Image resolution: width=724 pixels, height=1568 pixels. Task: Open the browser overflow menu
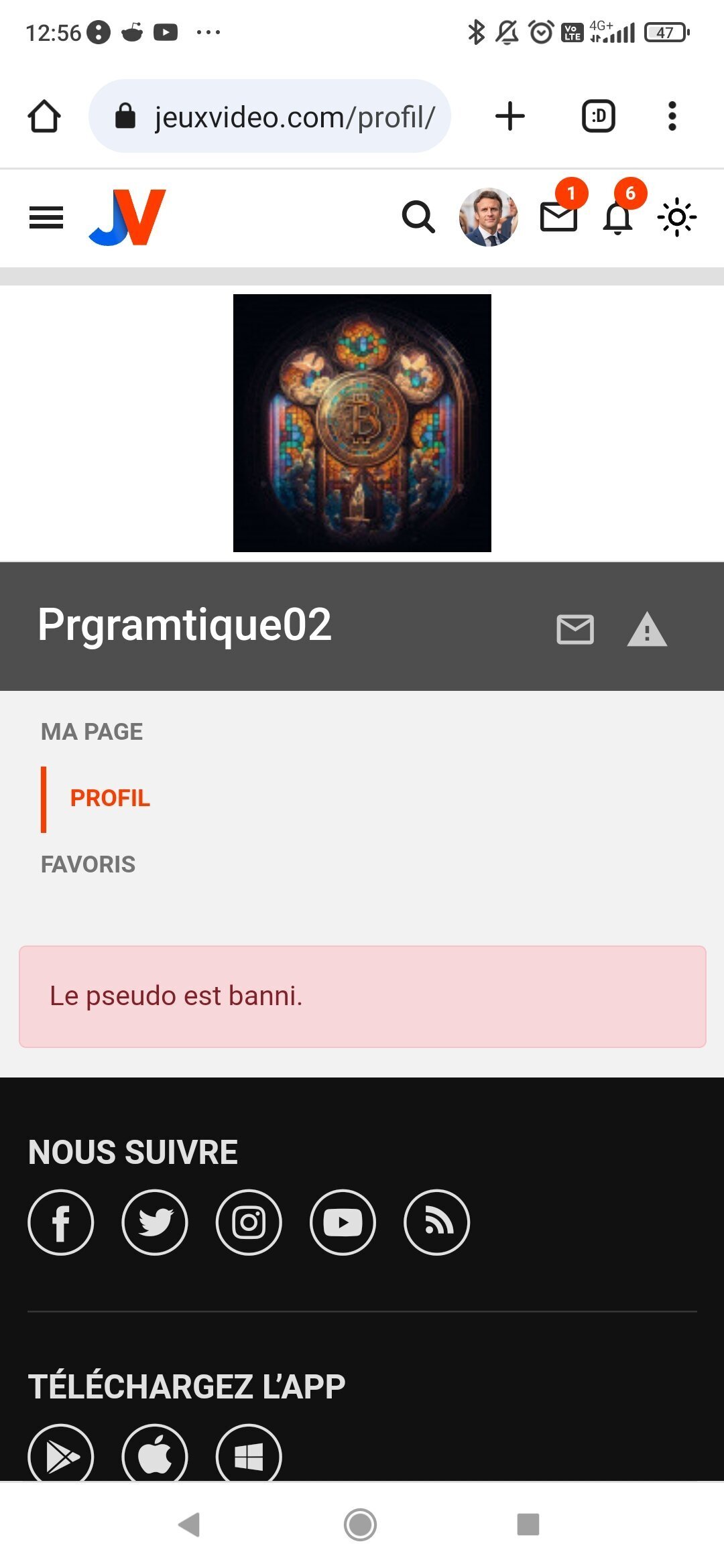coord(672,117)
